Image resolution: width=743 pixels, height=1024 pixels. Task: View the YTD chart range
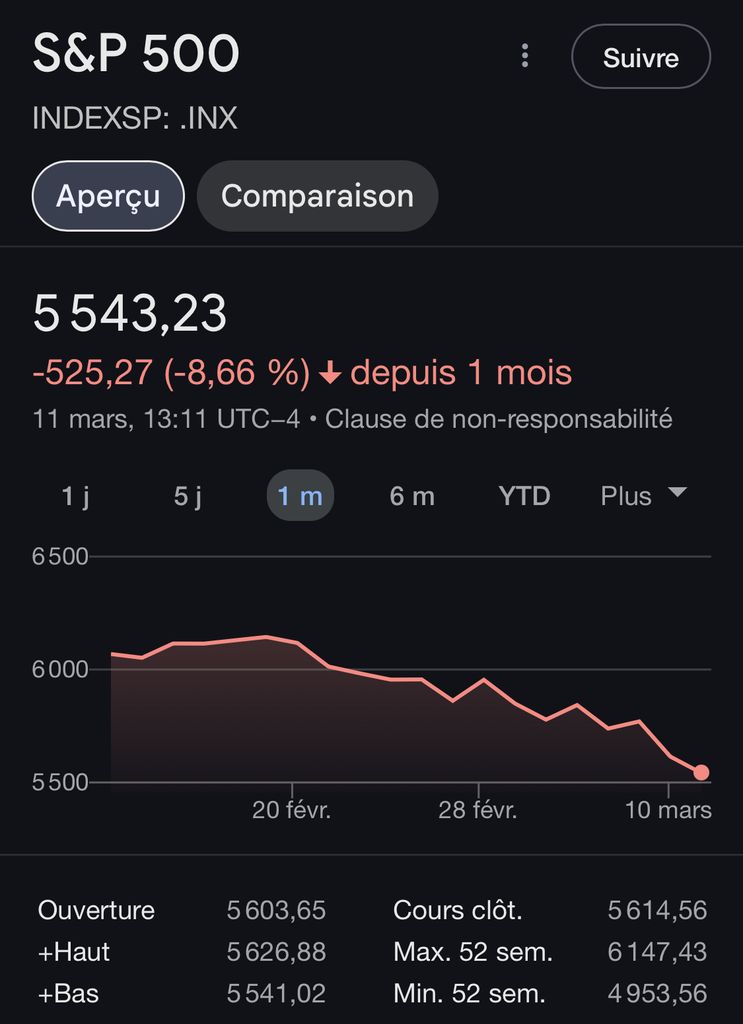point(524,496)
